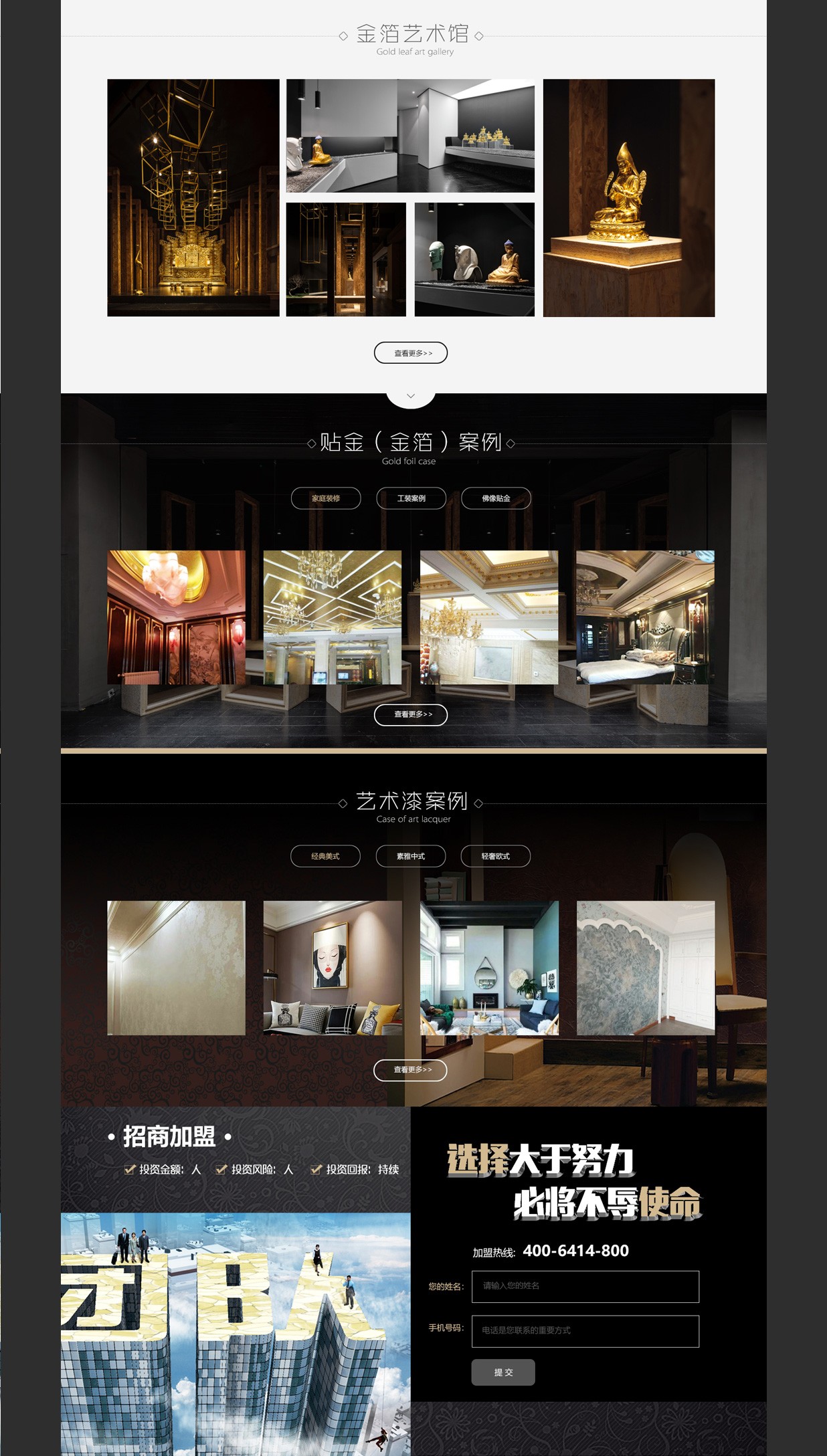827x1456 pixels.
Task: Open the art lacquer case with the woman portrait
Action: [x=333, y=968]
